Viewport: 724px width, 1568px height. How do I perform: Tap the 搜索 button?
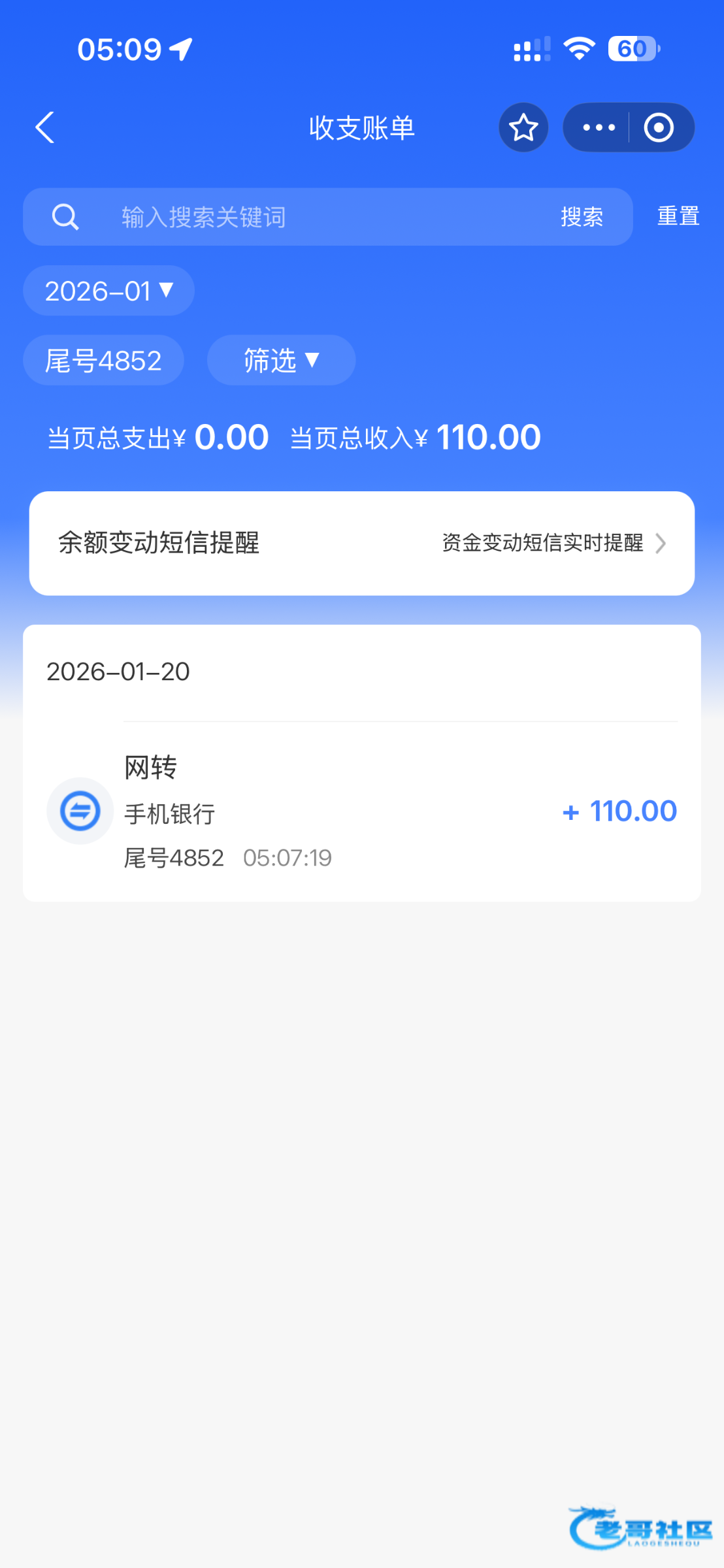coord(582,217)
